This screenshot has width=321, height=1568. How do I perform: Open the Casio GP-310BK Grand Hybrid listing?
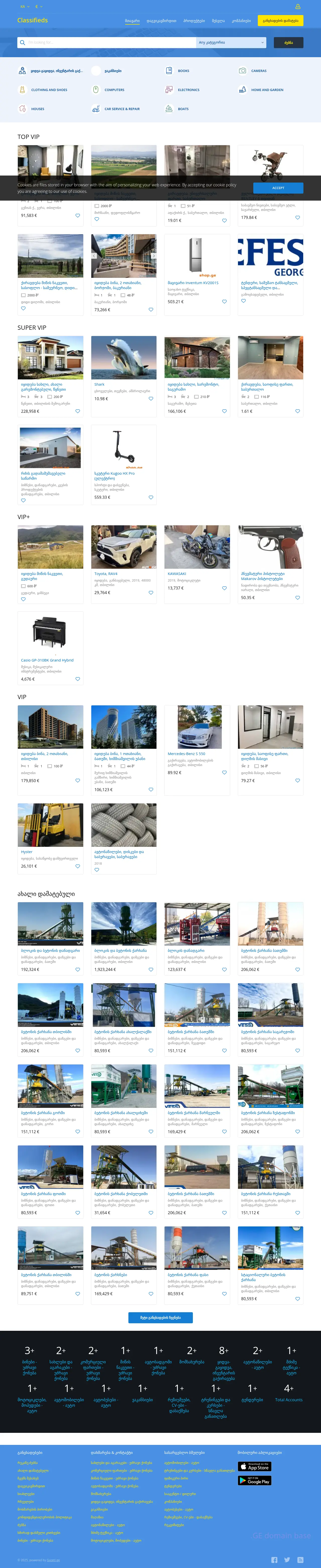pyautogui.click(x=47, y=660)
